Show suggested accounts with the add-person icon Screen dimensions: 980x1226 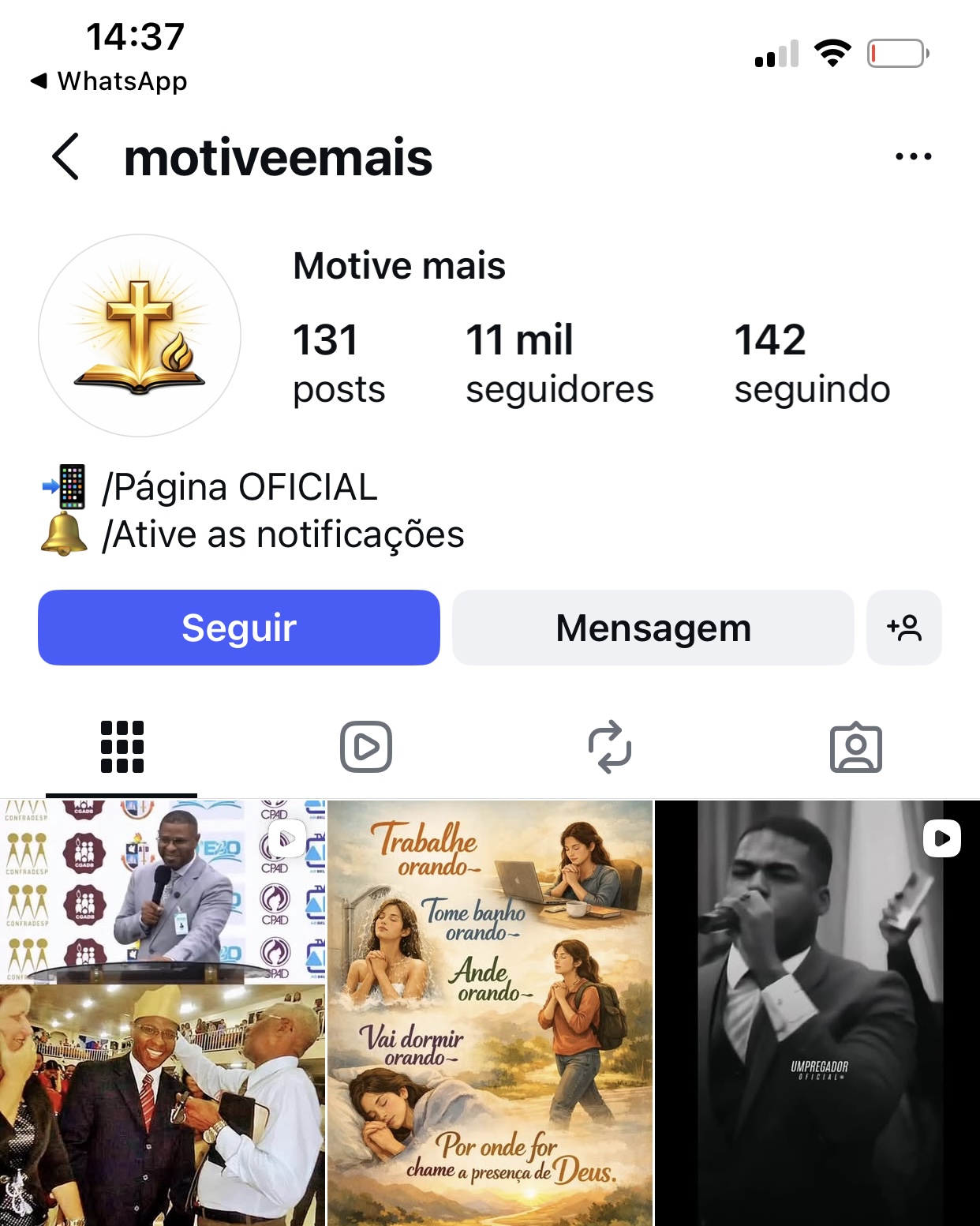click(x=903, y=628)
